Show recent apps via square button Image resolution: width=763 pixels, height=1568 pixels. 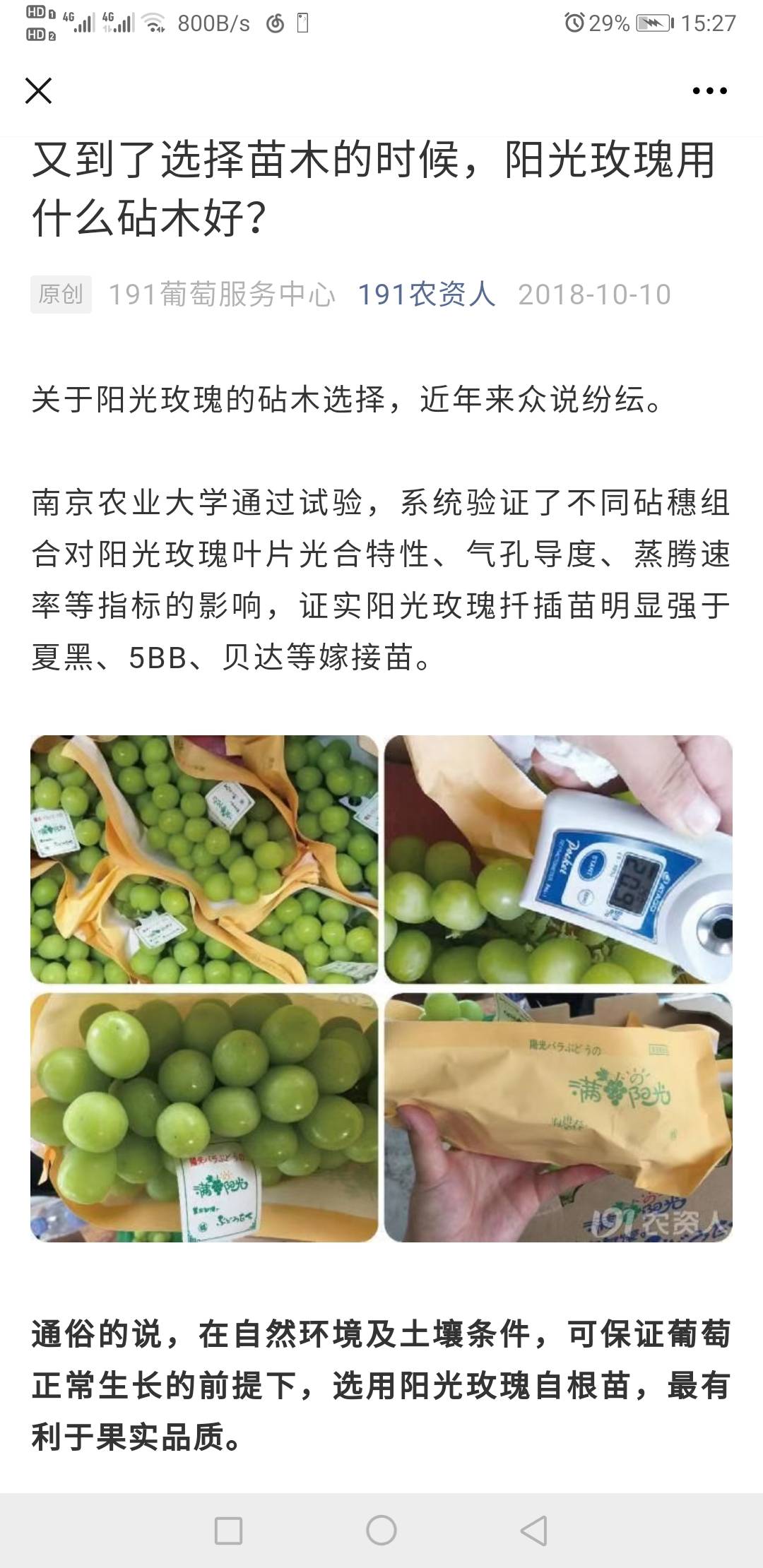pyautogui.click(x=228, y=1531)
